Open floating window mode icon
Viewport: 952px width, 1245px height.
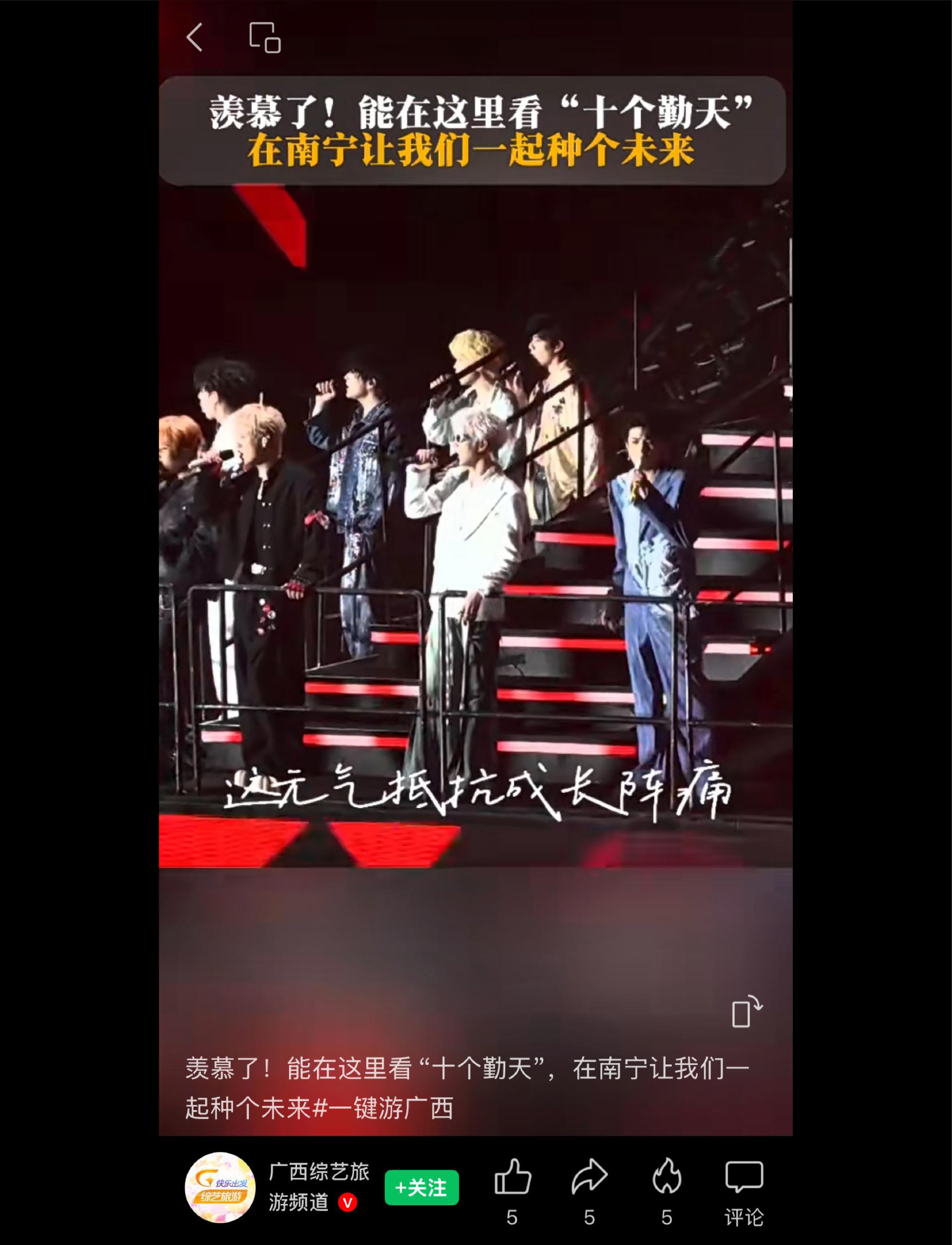tap(265, 38)
